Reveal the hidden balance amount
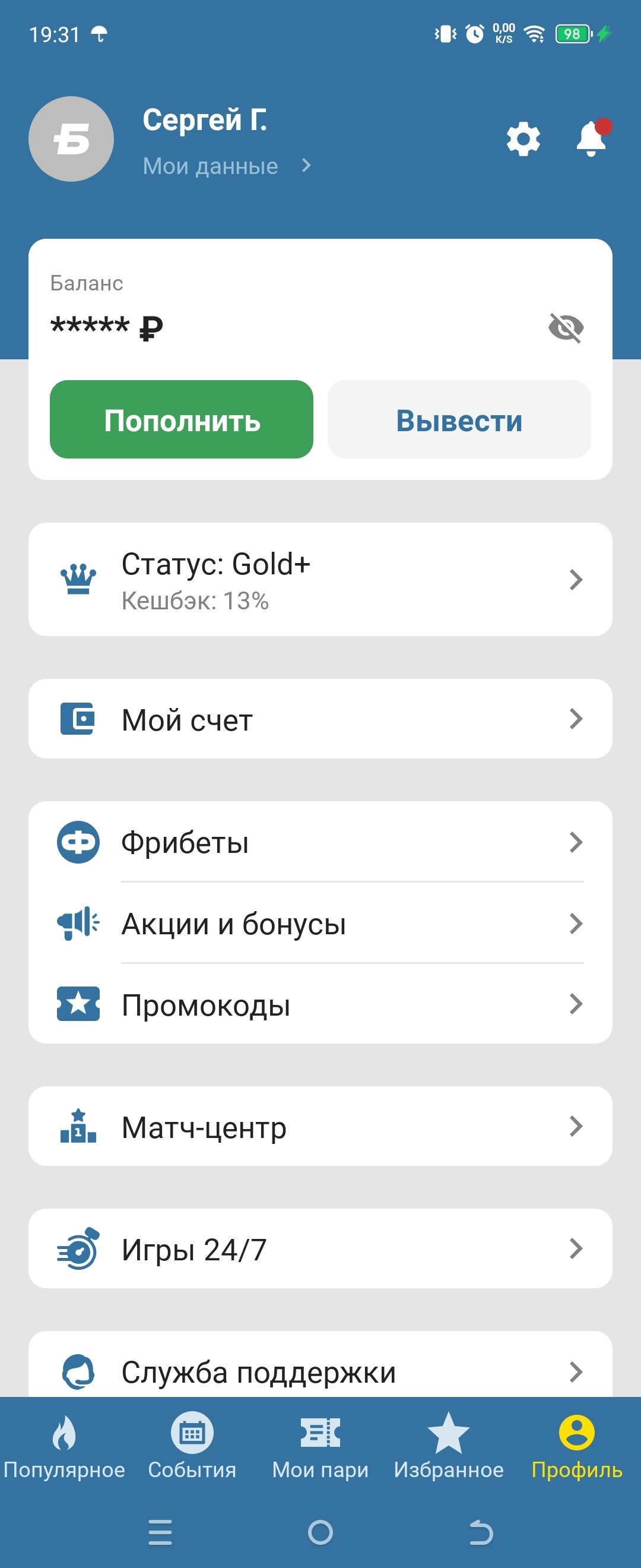 click(x=566, y=327)
